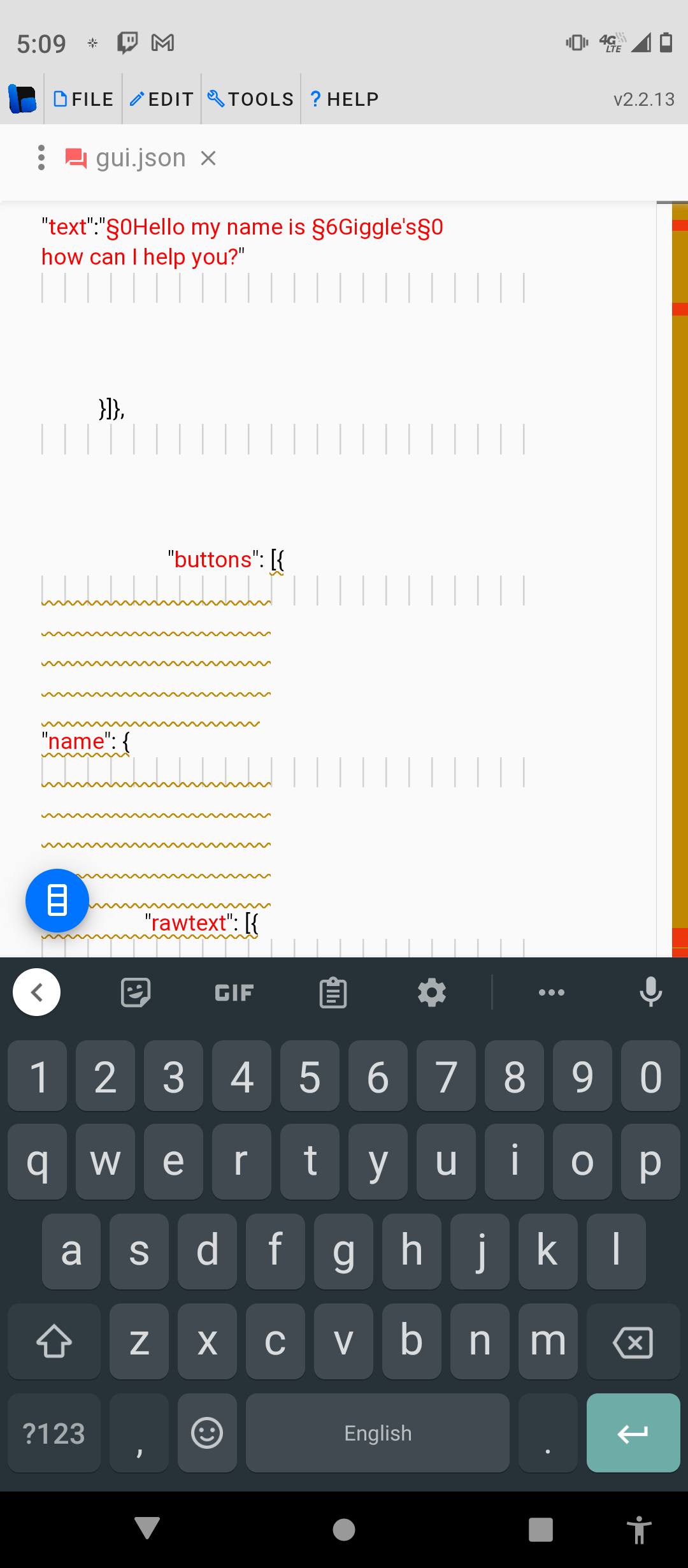Open the FILE menu
Viewport: 688px width, 1568px height.
coord(83,99)
